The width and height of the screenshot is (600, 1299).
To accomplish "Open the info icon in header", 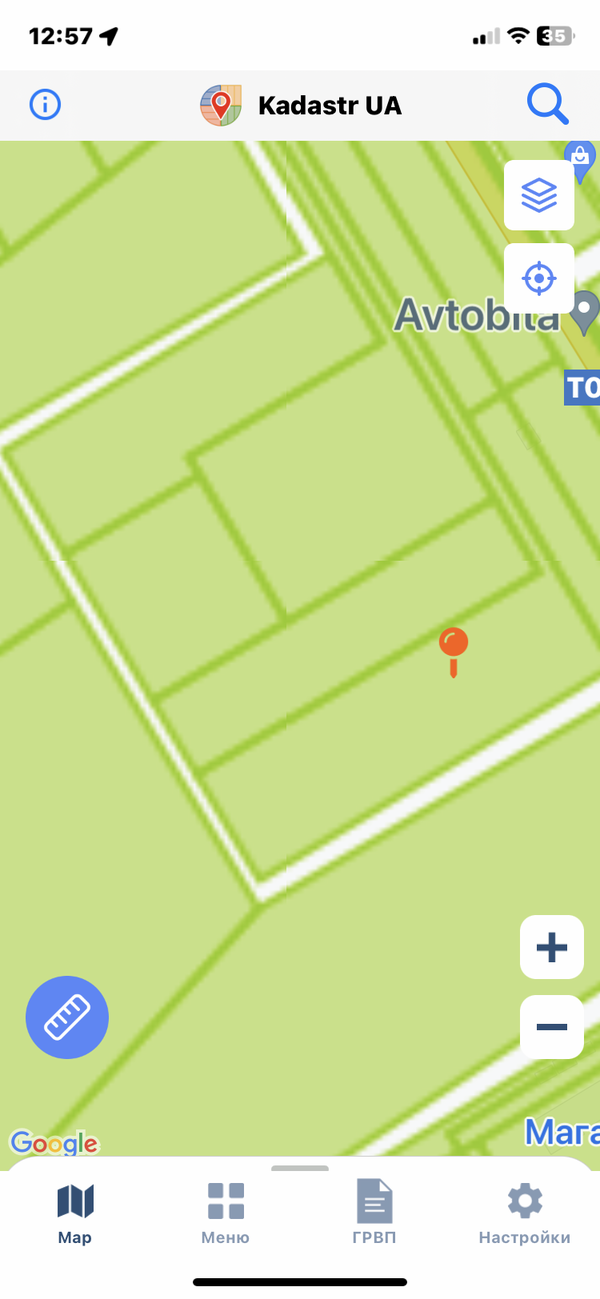I will (x=45, y=104).
